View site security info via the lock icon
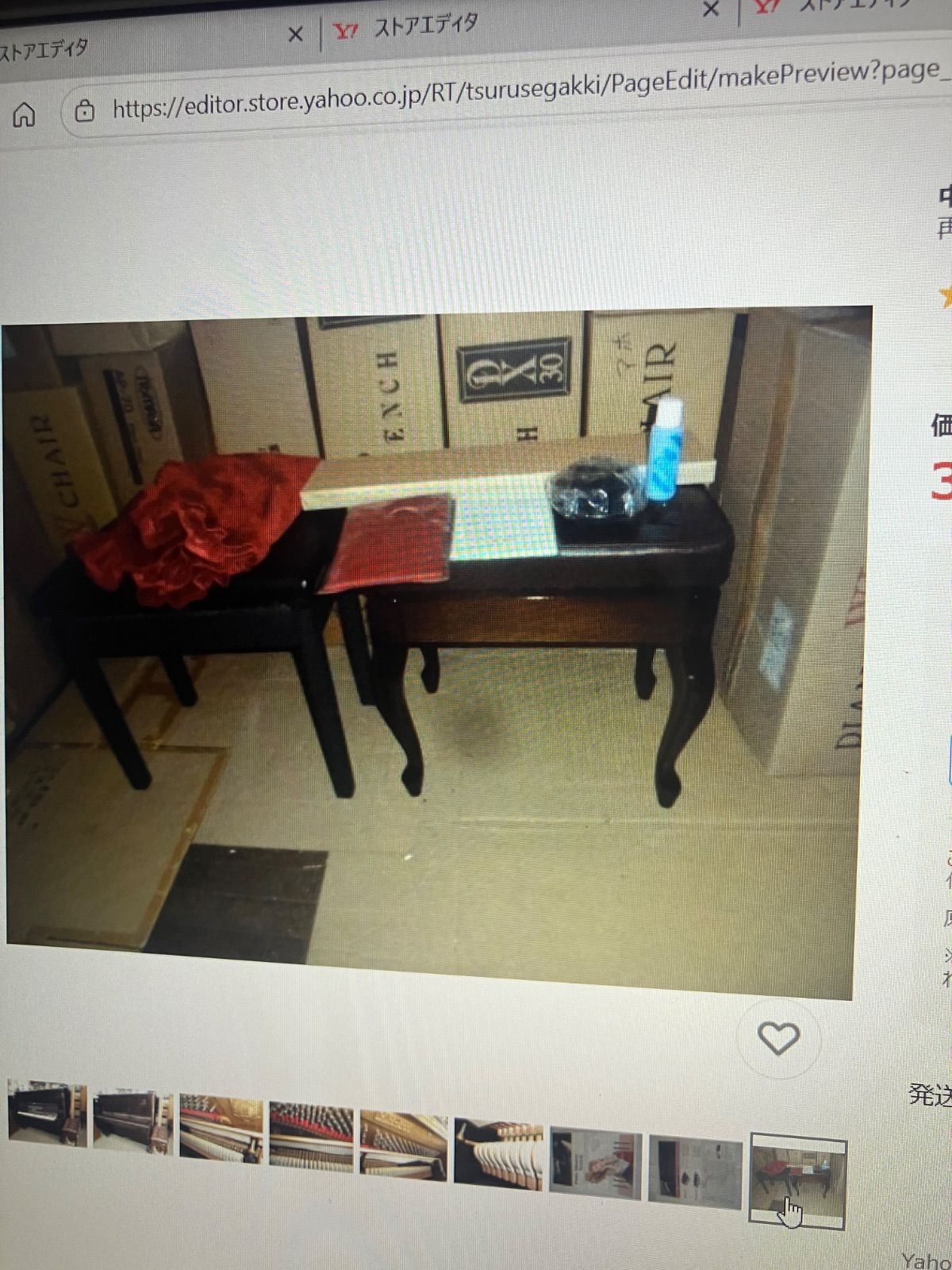952x1270 pixels. pyautogui.click(x=84, y=111)
